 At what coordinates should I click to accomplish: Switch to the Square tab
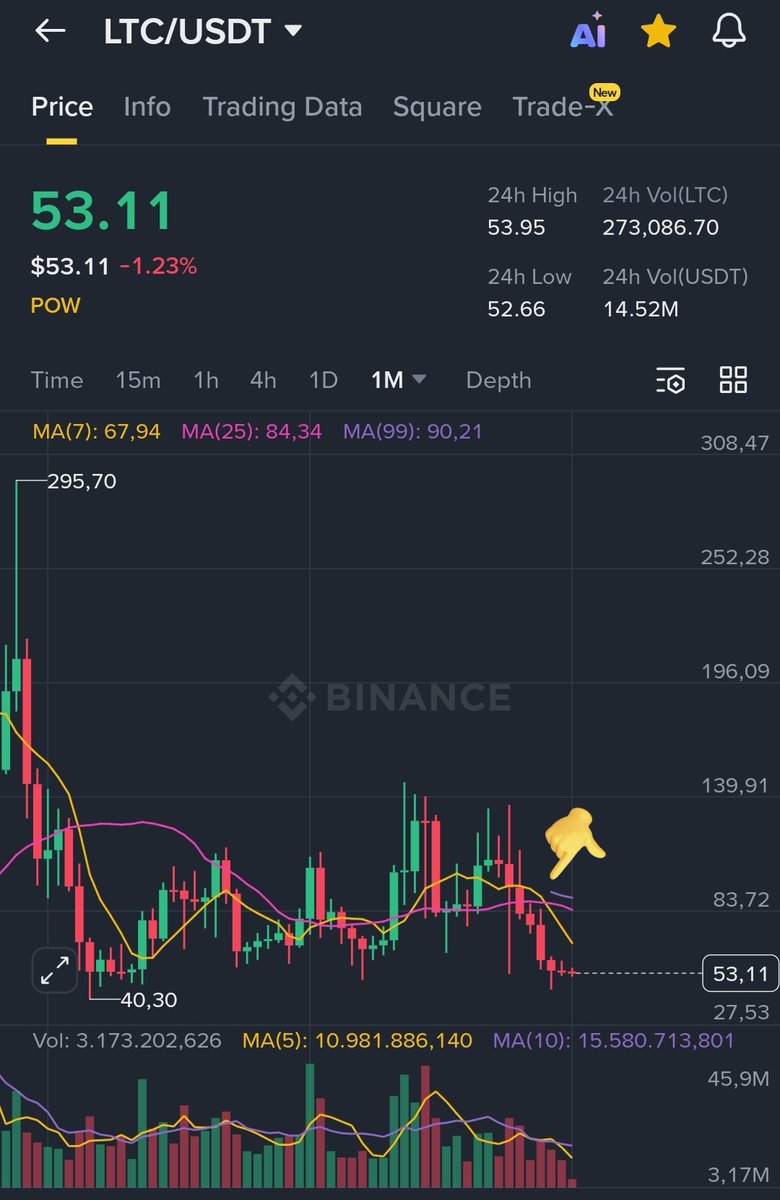[437, 107]
